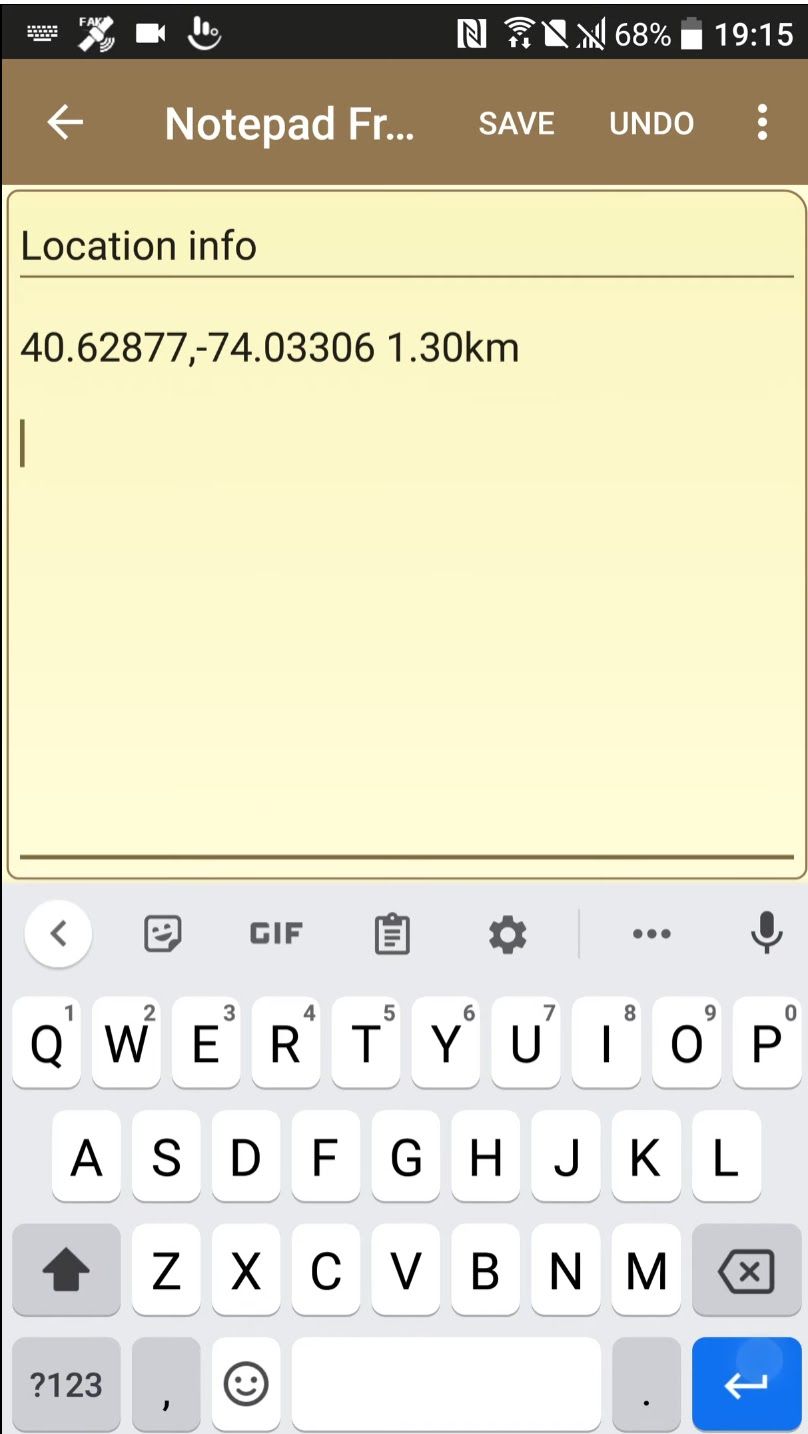Tap the backspace key on the keyboard
This screenshot has height=1434, width=808.
click(x=745, y=1271)
